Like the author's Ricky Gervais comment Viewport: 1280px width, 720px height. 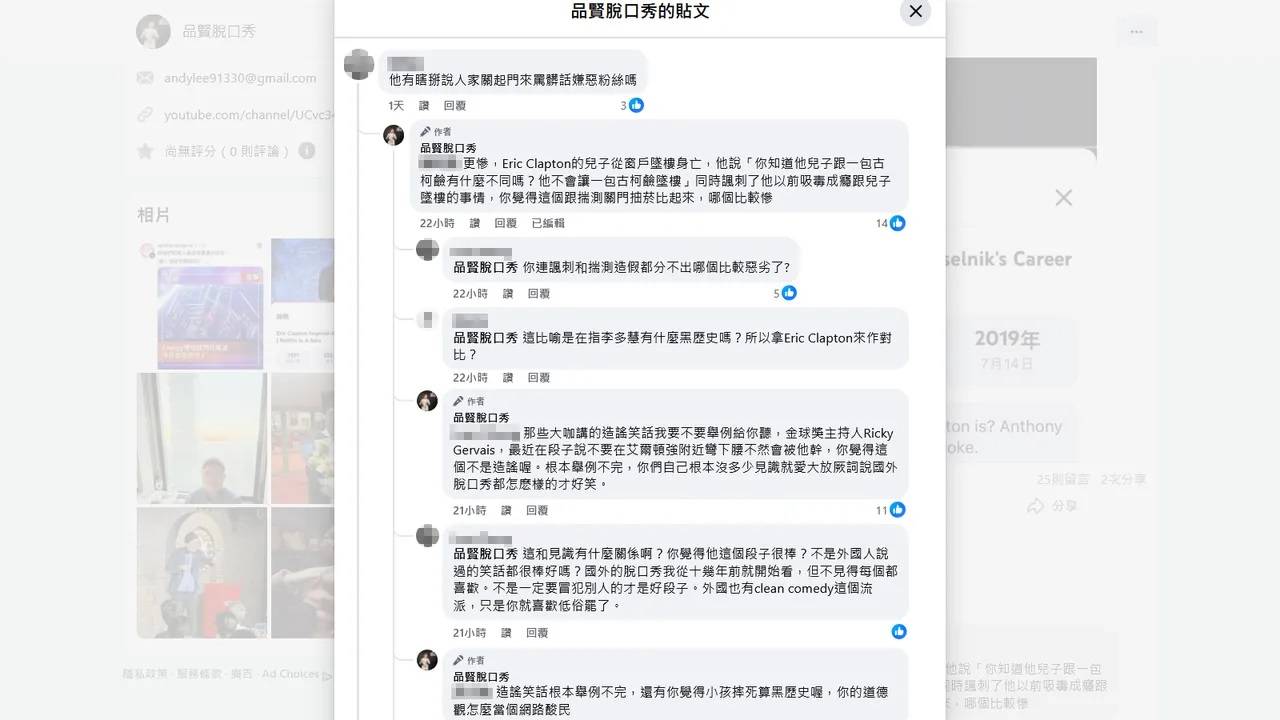(508, 510)
